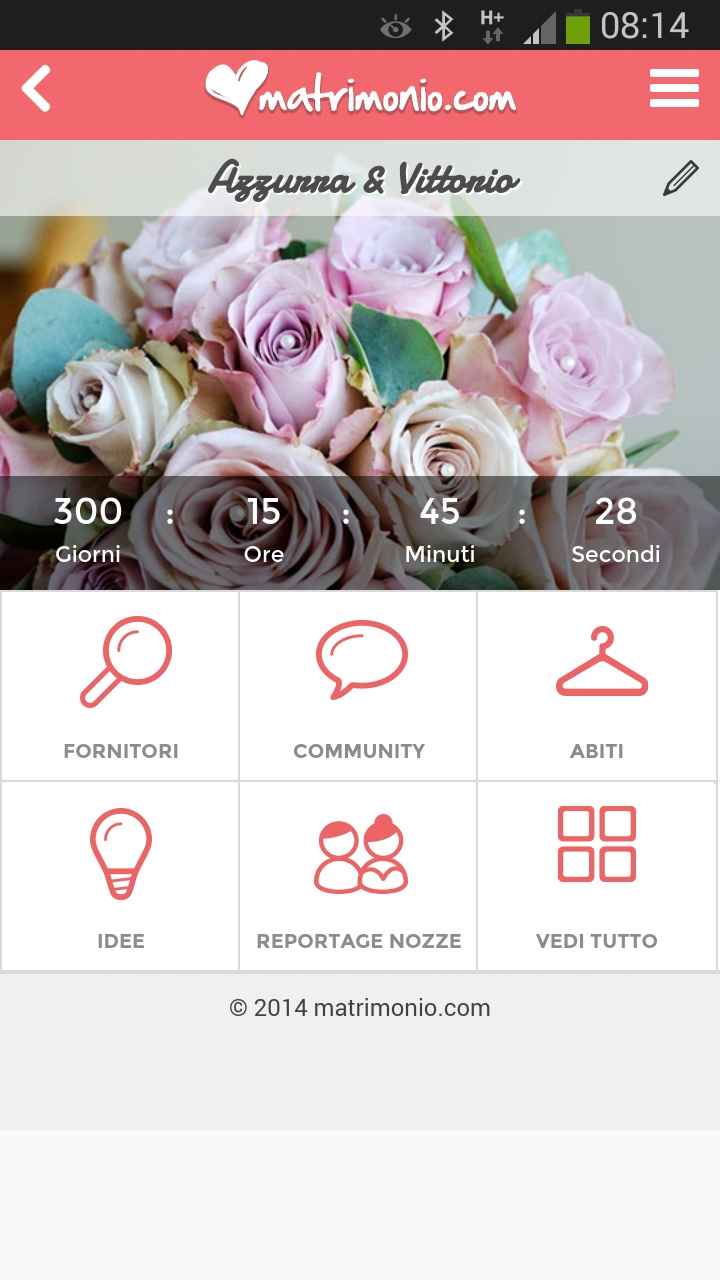Click the eye icon in the status bar
This screenshot has height=1280, width=720.
(394, 25)
